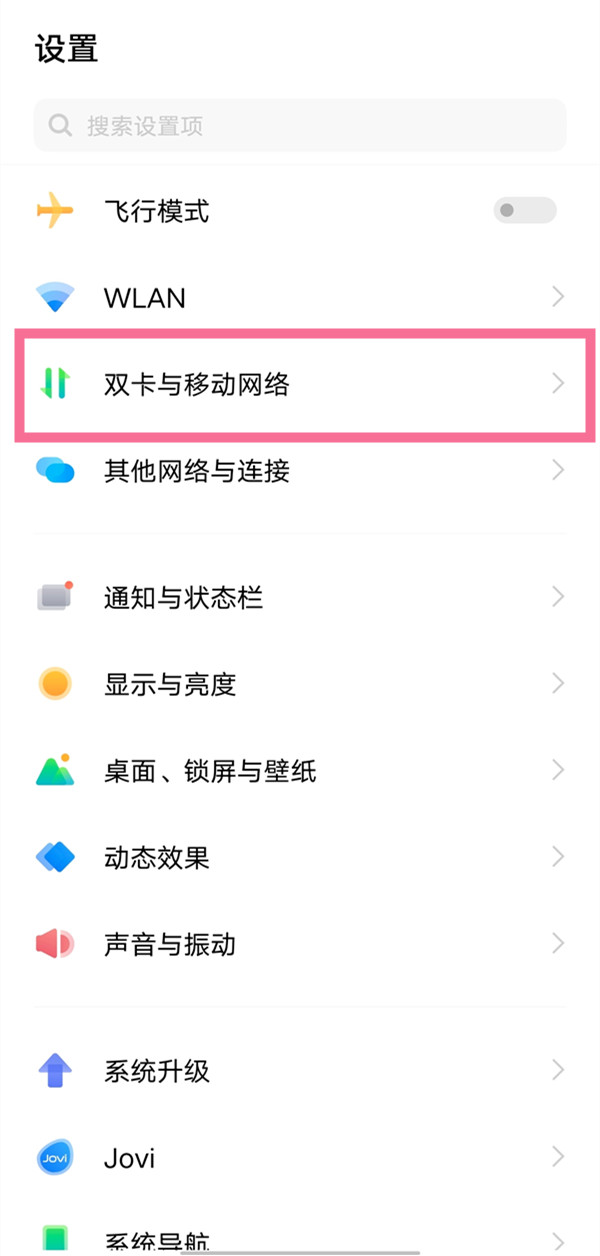This screenshot has height=1256, width=600.
Task: Open 声音与振动 settings
Action: click(300, 944)
